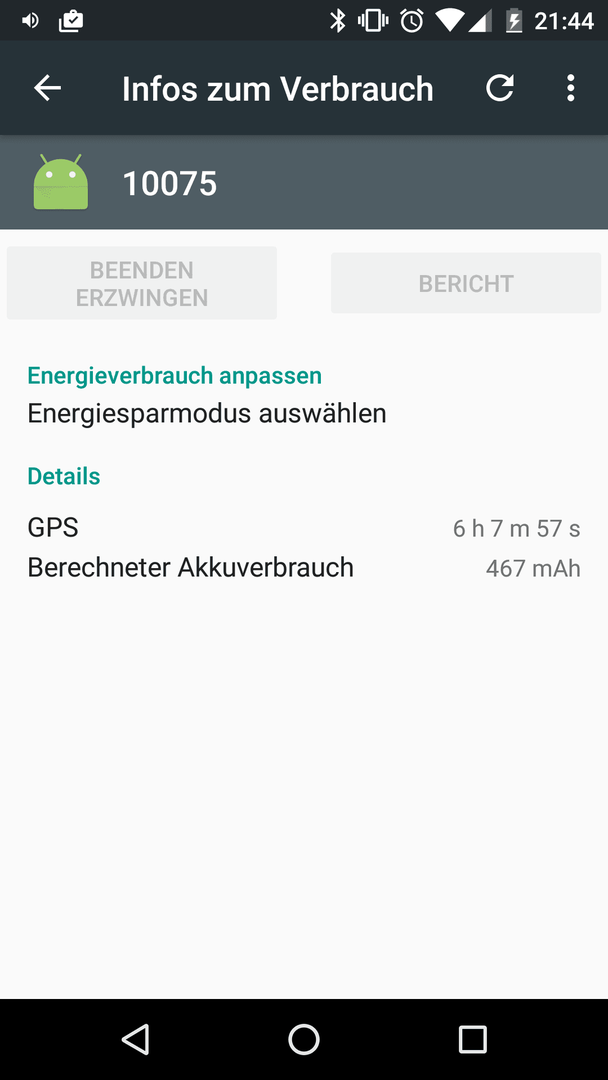
Task: Open the overflow menu
Action: pyautogui.click(x=570, y=88)
